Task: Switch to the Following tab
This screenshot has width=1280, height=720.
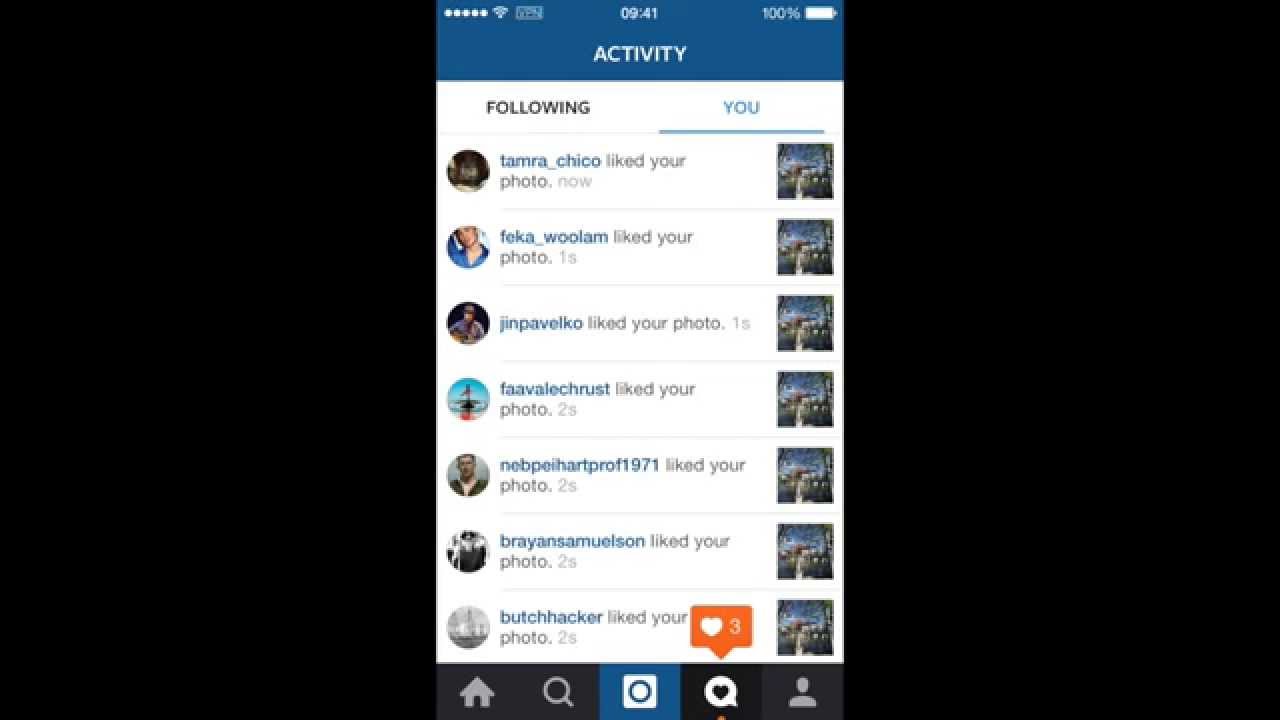Action: 538,108
